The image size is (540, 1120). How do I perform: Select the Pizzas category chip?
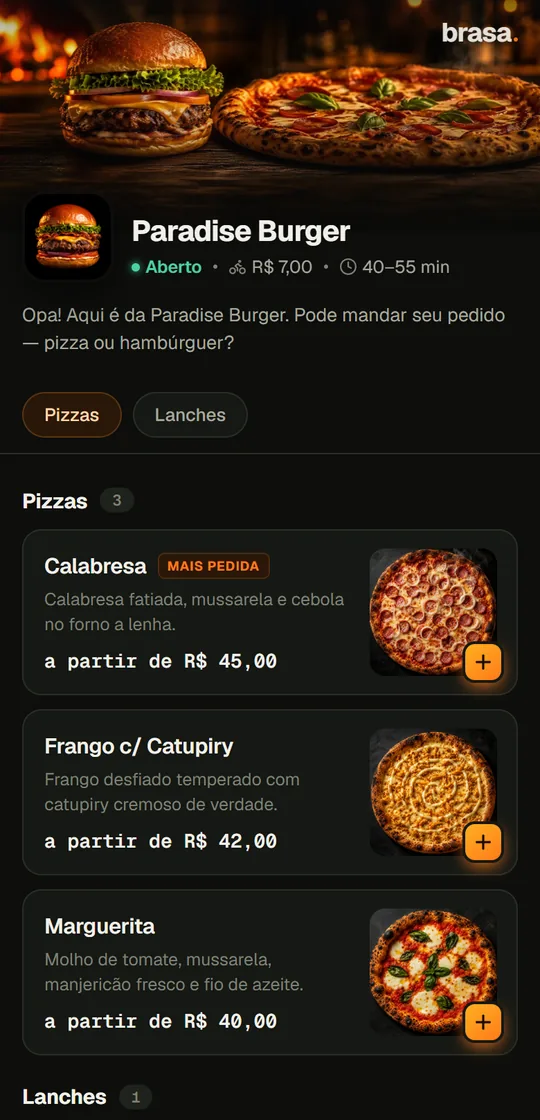point(71,415)
